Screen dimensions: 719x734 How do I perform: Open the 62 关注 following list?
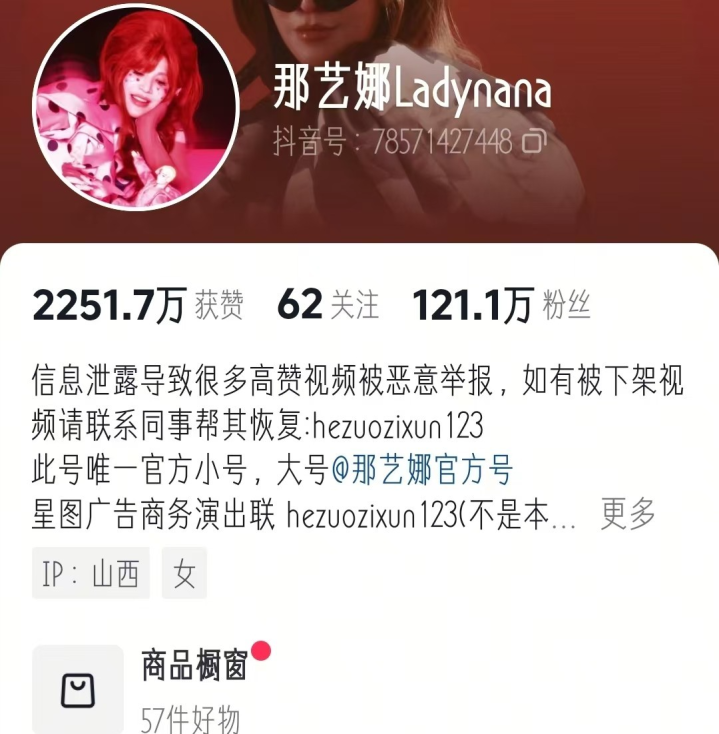[x=327, y=306]
